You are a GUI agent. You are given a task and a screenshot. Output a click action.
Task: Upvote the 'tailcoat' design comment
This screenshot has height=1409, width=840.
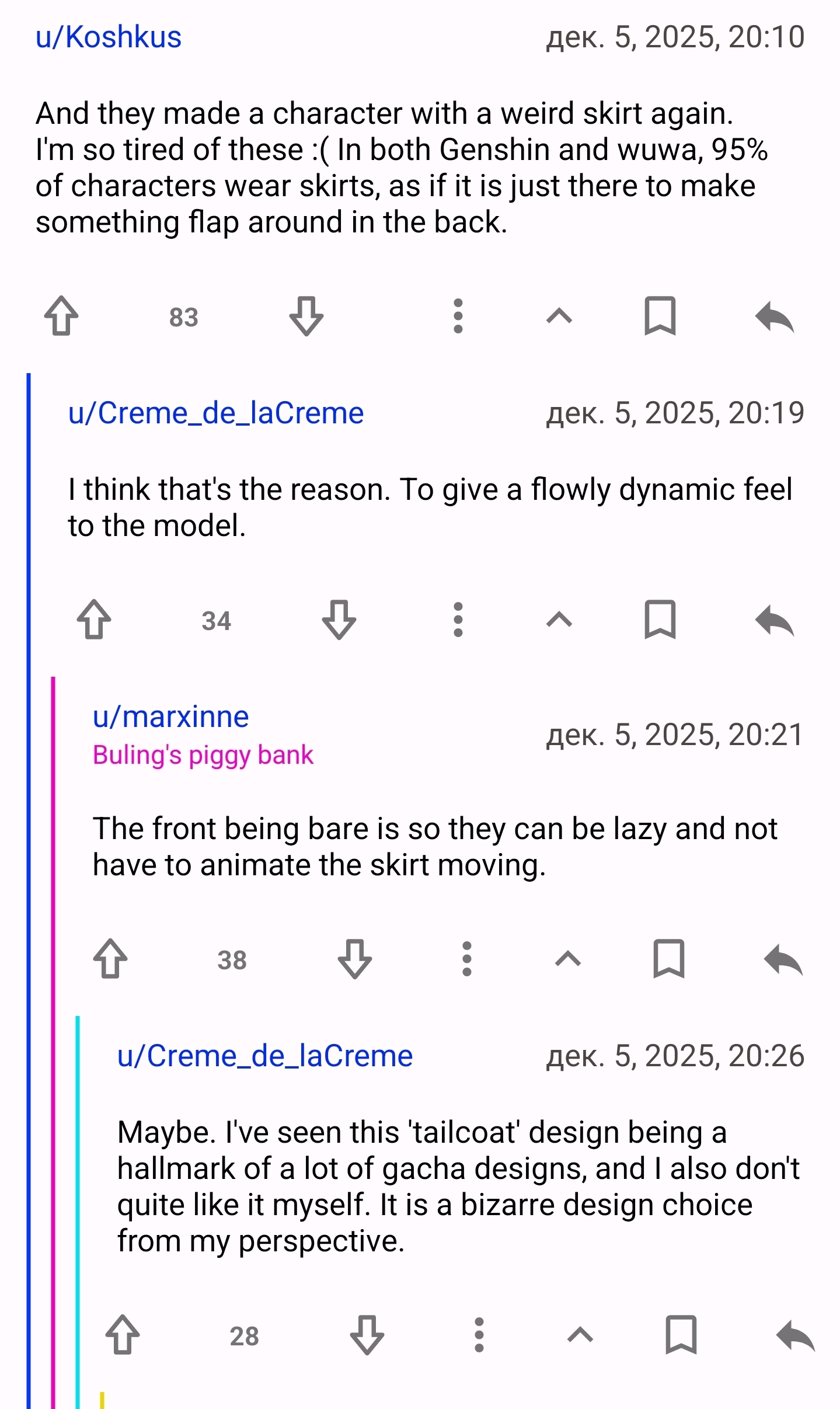(x=123, y=1335)
